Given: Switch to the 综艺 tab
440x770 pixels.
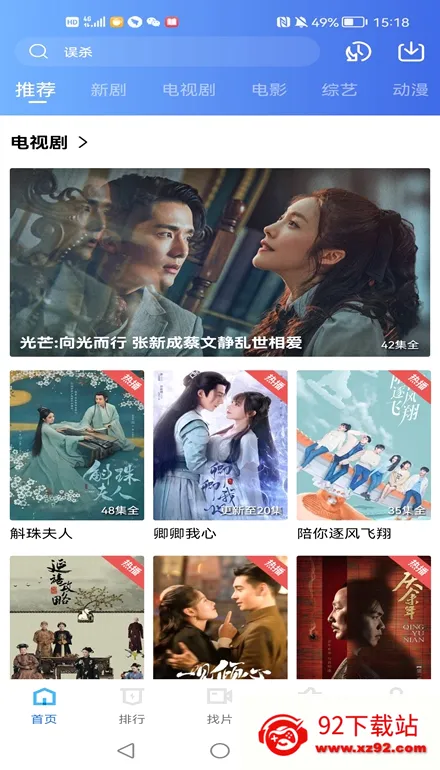Looking at the screenshot, I should point(339,90).
